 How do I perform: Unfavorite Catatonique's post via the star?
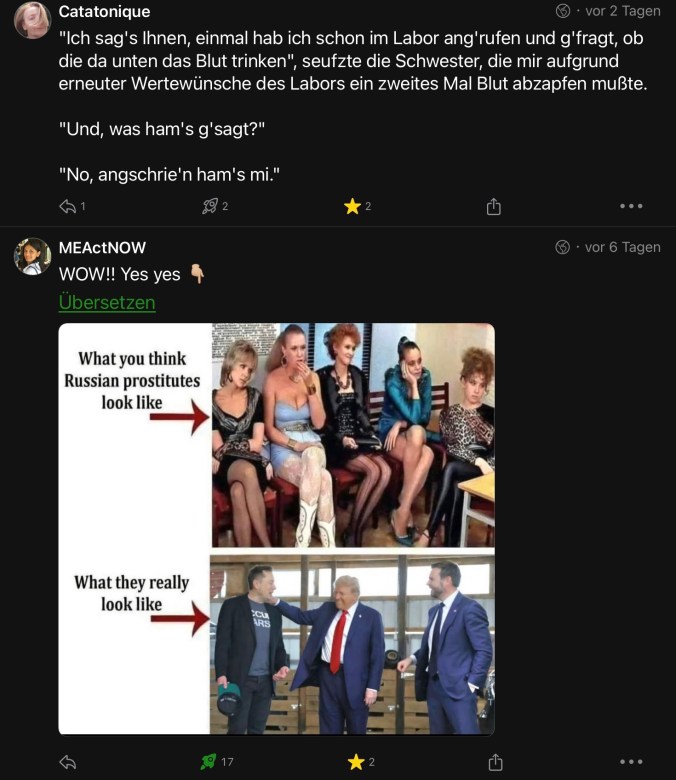352,206
